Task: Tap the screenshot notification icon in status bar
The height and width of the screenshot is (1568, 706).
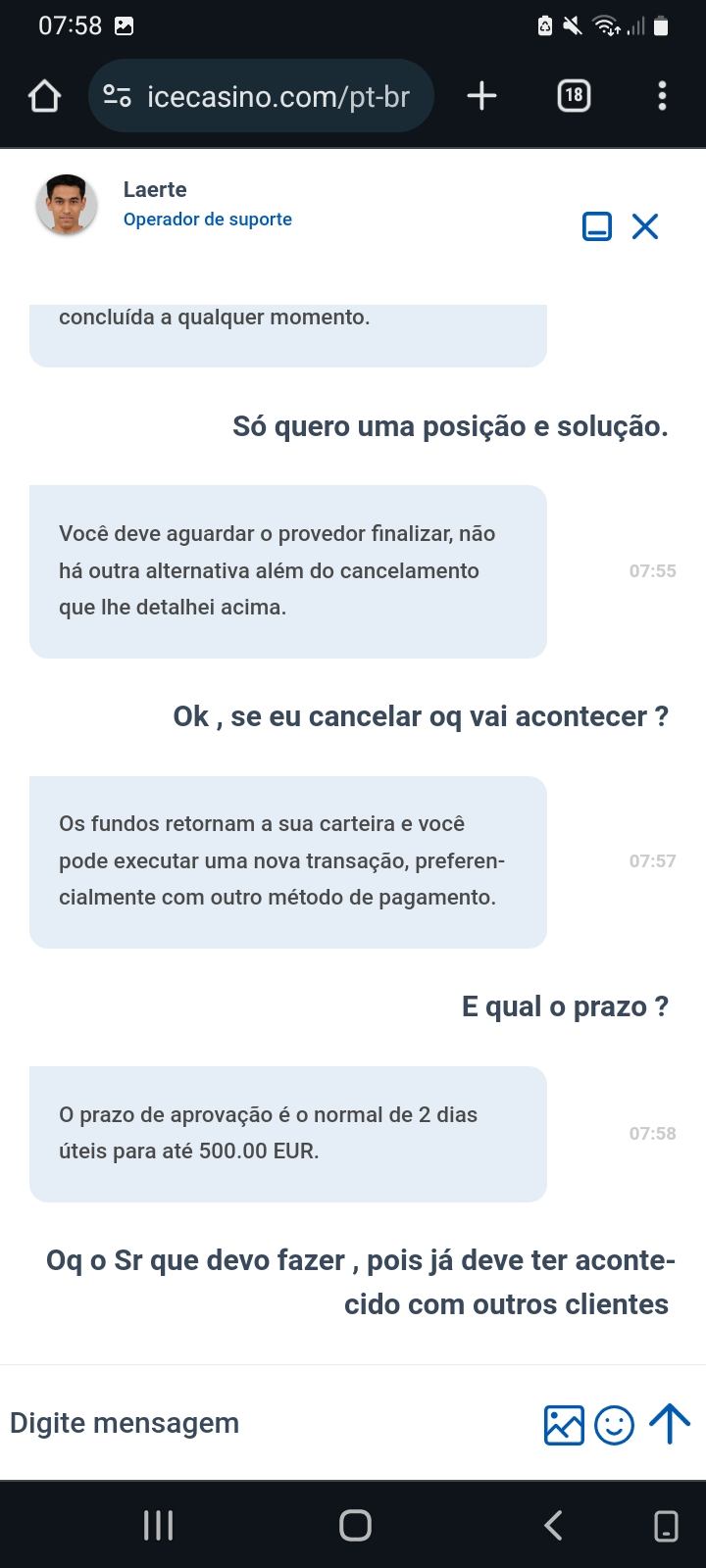Action: click(126, 26)
